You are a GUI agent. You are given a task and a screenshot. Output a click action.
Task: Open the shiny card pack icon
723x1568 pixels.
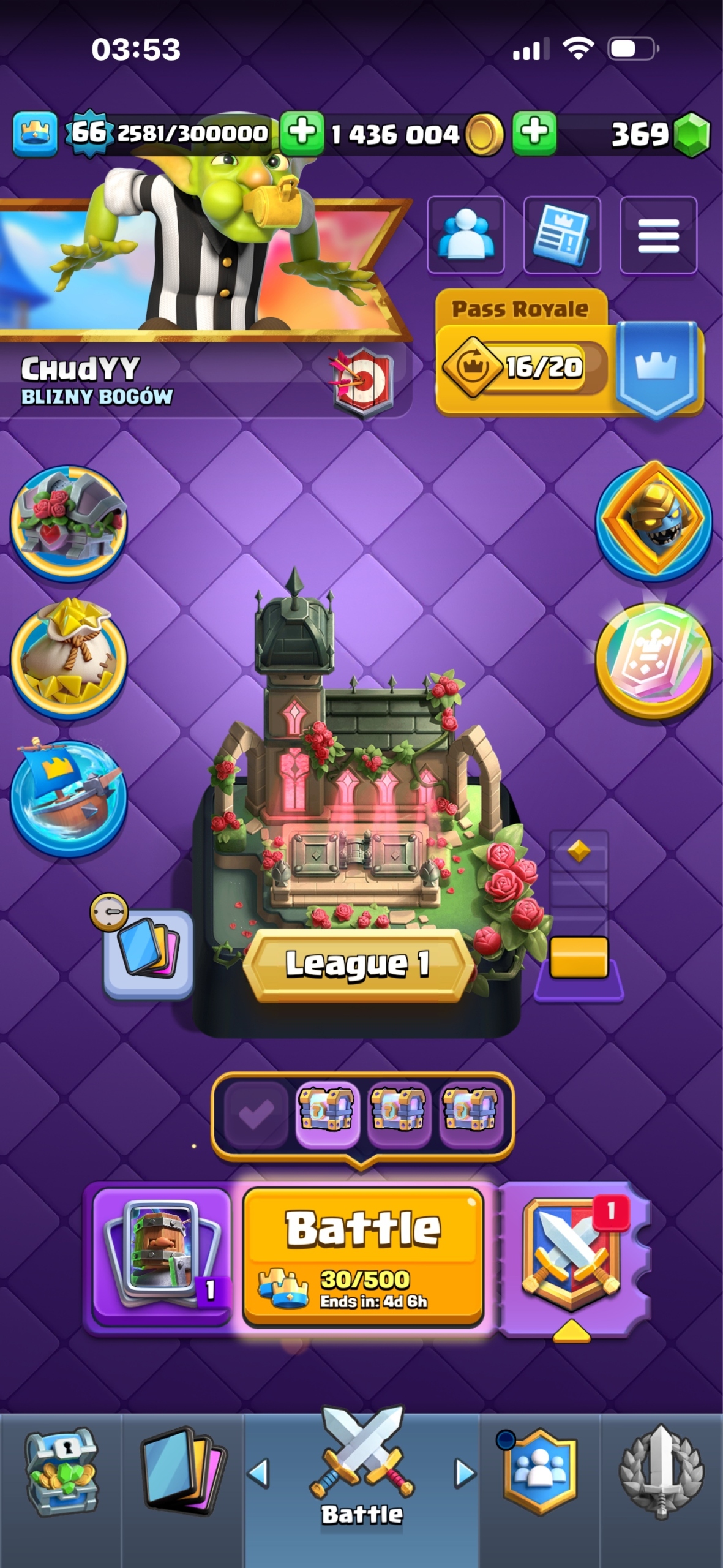click(x=654, y=658)
